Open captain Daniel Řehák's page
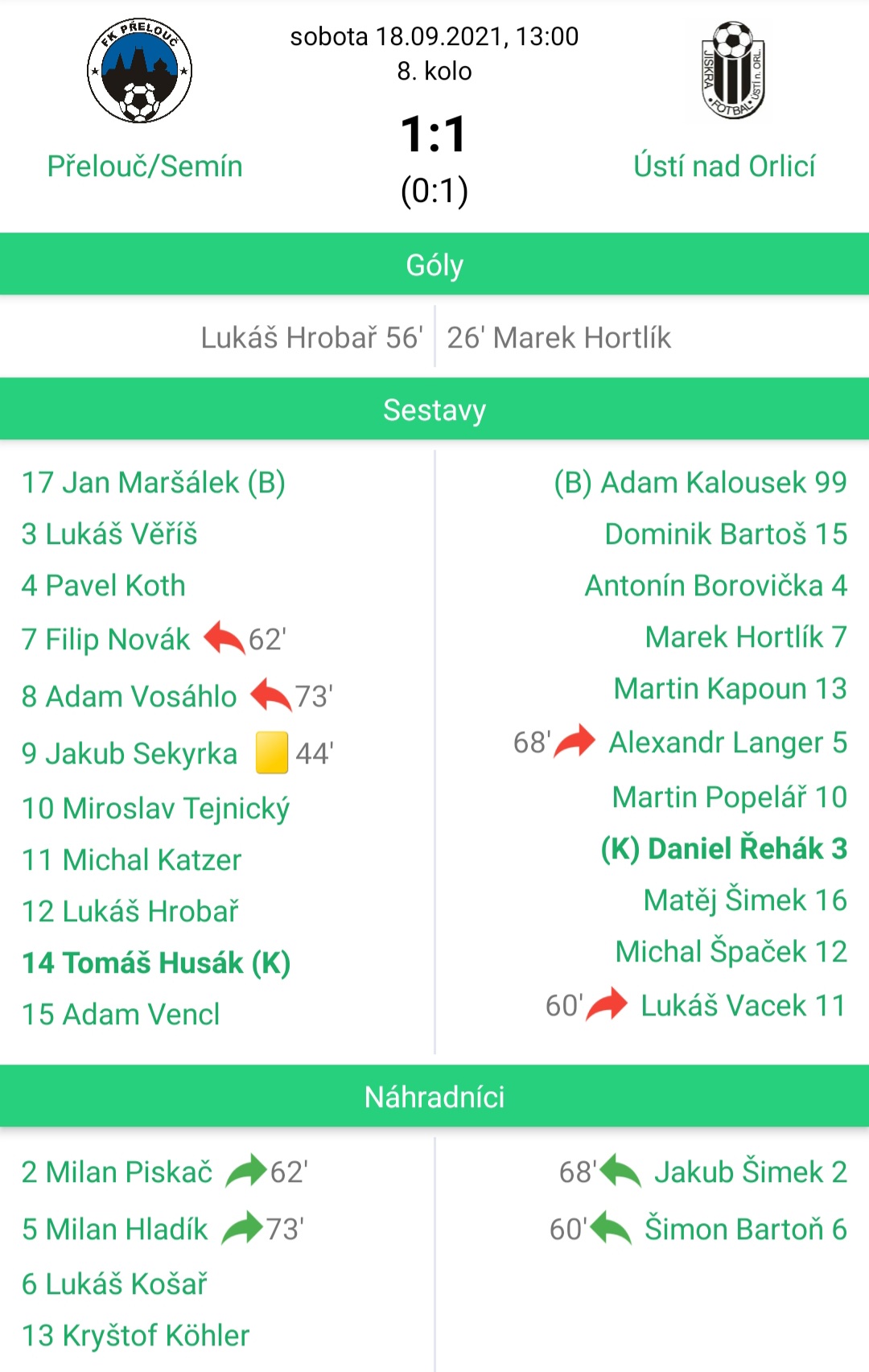The image size is (869, 1372). (724, 849)
